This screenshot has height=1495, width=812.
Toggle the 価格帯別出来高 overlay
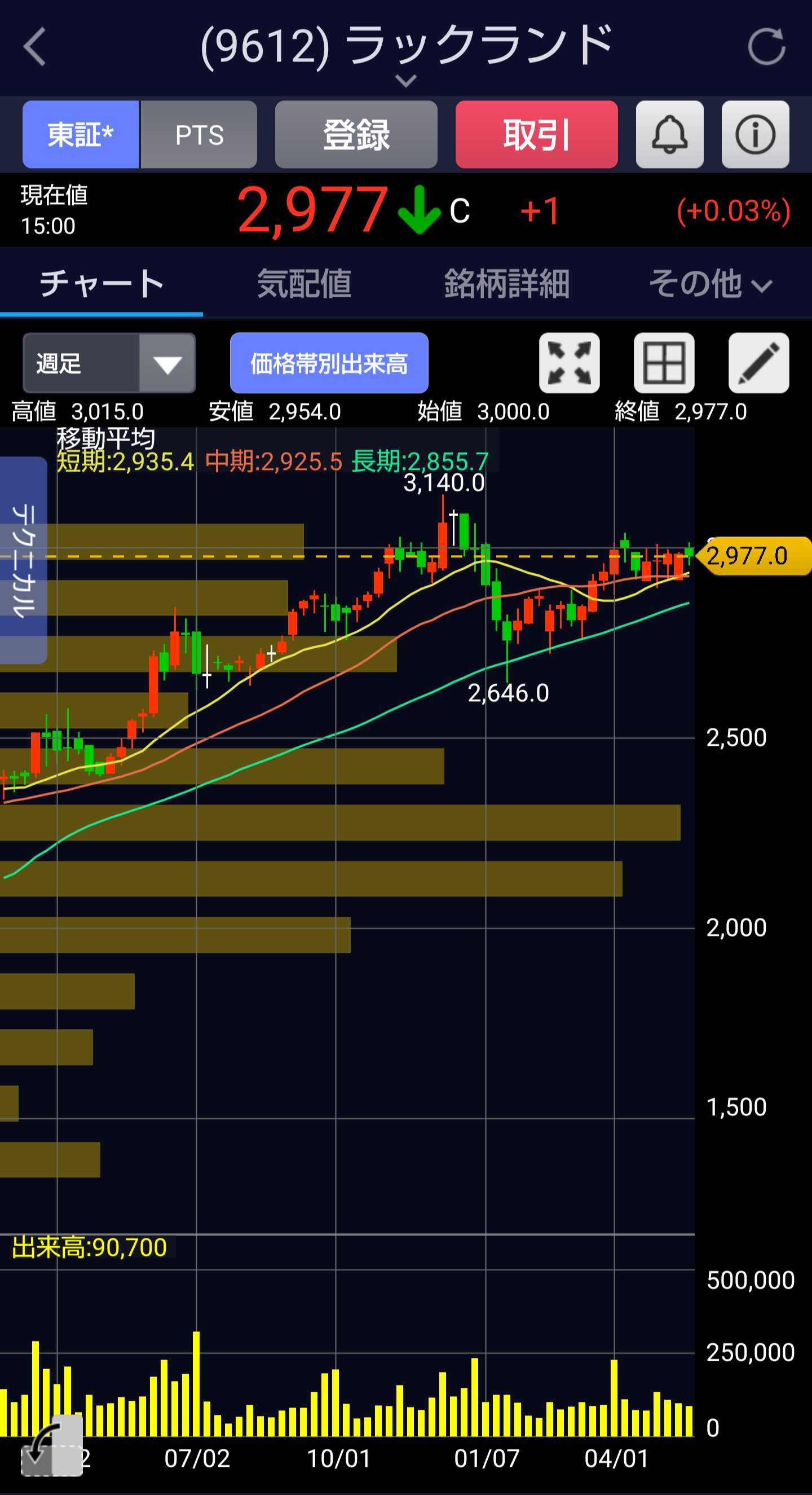329,363
